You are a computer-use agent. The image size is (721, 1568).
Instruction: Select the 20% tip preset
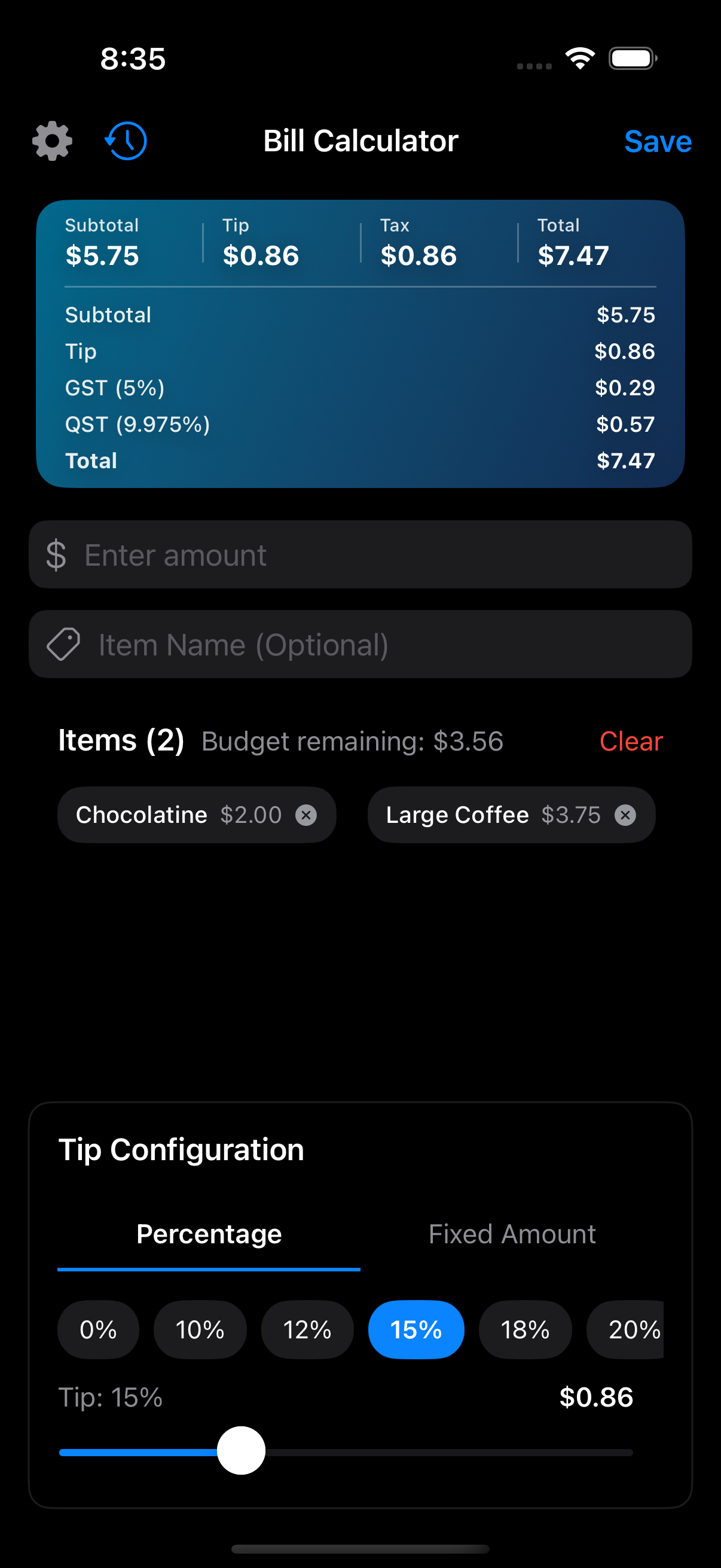click(632, 1329)
